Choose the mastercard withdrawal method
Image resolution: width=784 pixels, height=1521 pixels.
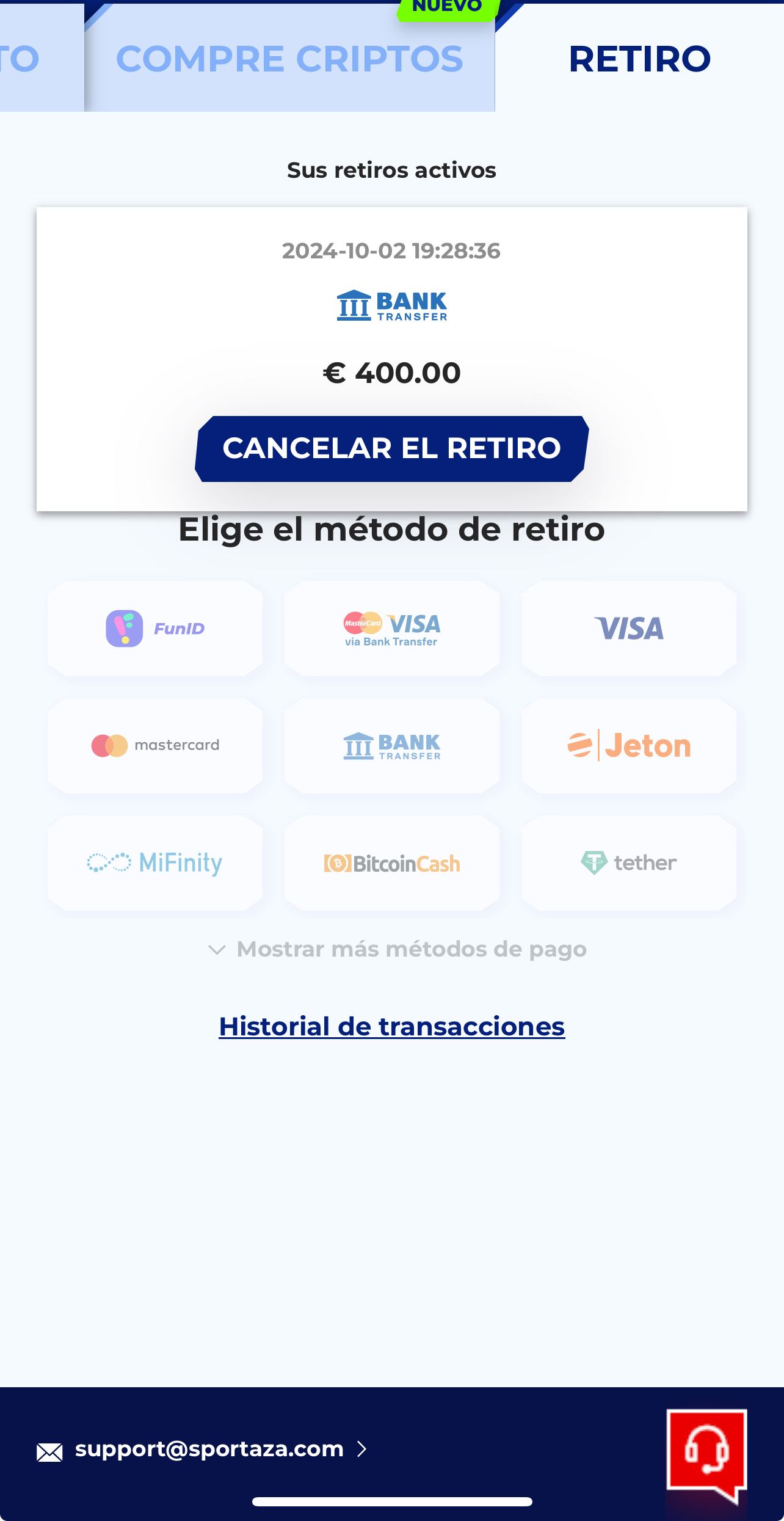[155, 746]
